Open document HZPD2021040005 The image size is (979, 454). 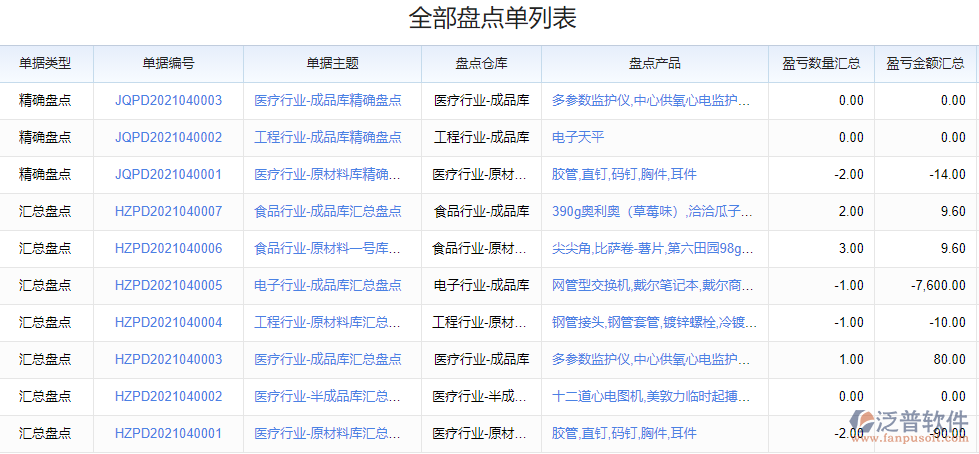tap(168, 285)
